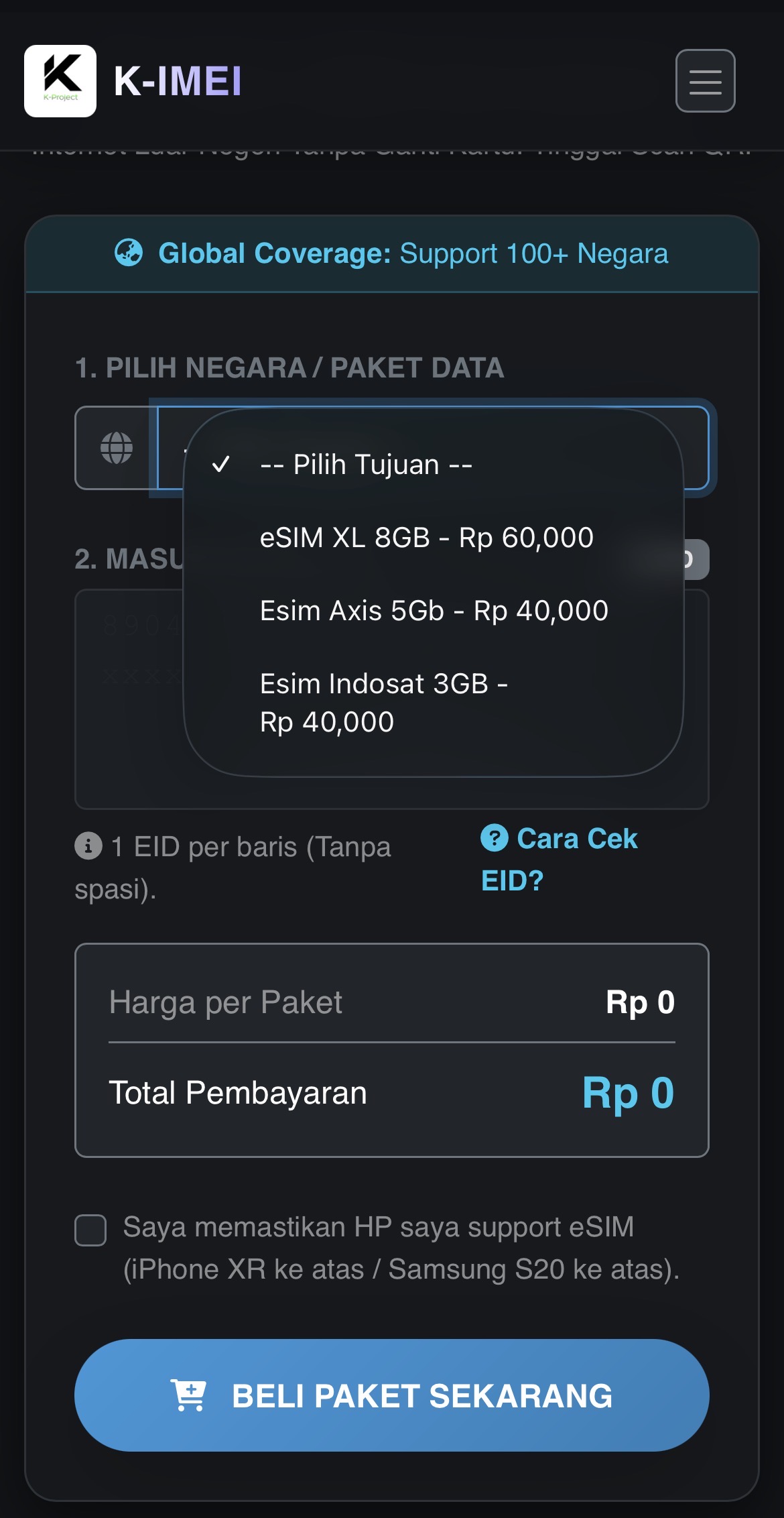Click the shopping cart icon on the buy button

point(189,1395)
